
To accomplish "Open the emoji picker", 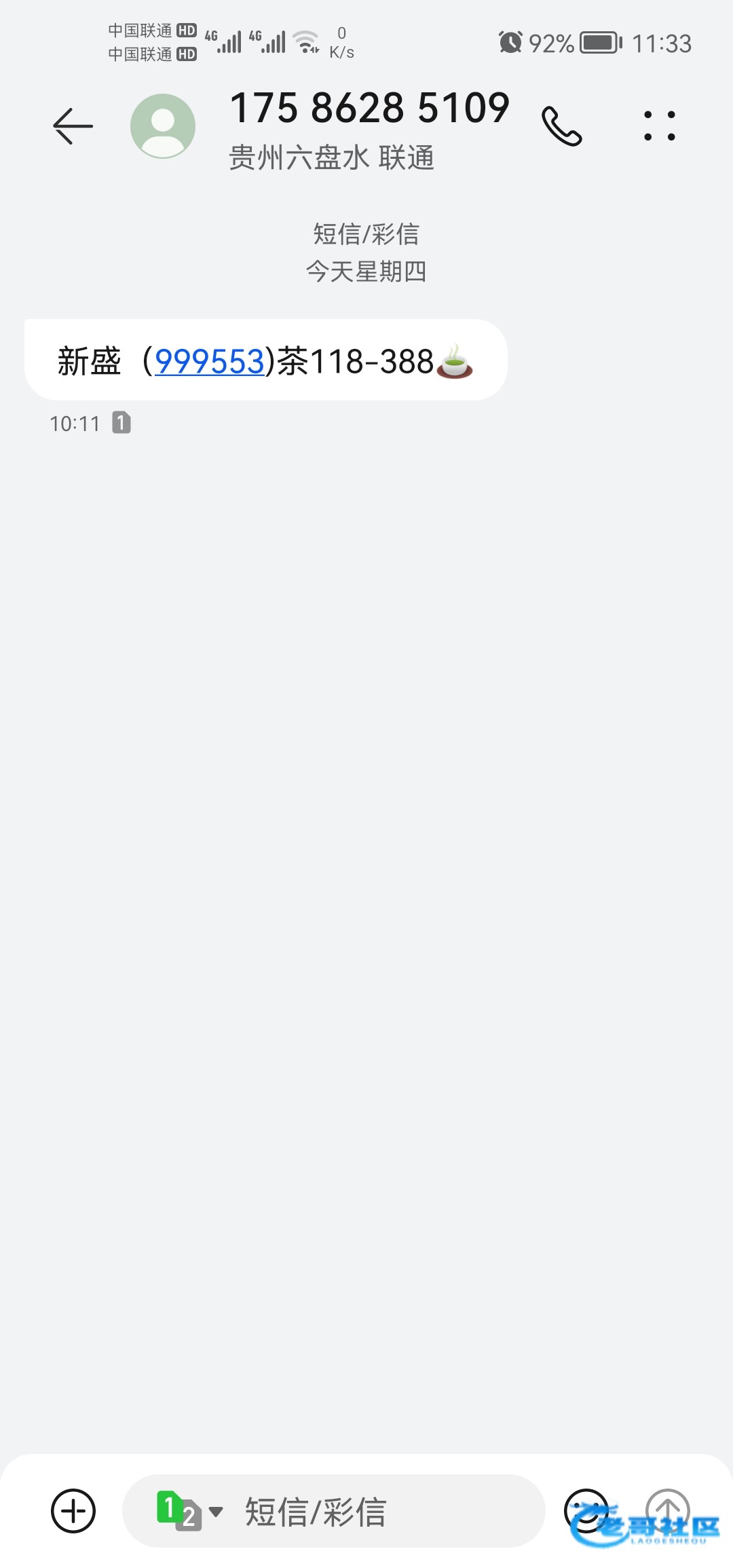I will (585, 1510).
